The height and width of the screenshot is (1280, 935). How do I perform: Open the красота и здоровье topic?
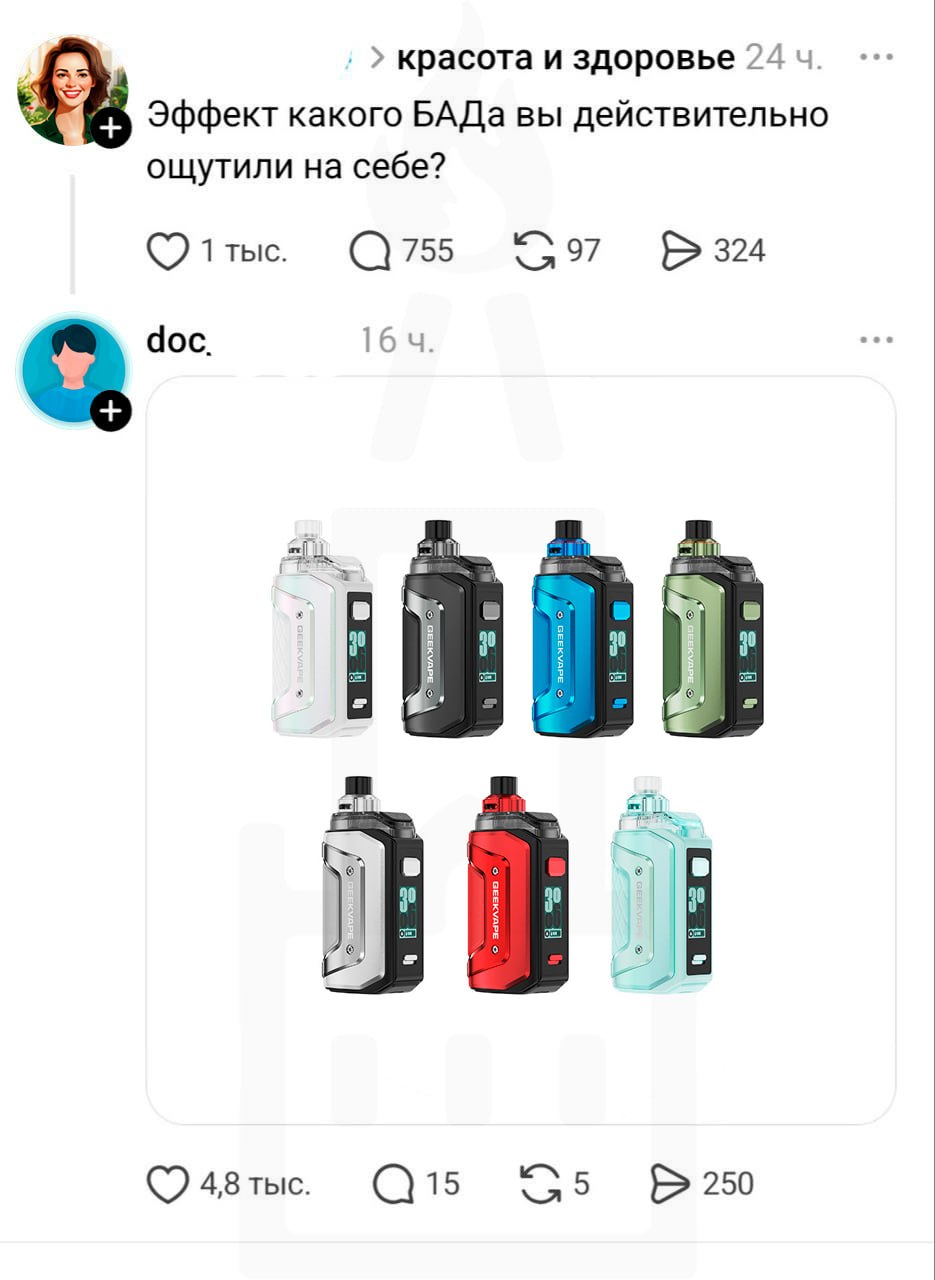pyautogui.click(x=565, y=59)
